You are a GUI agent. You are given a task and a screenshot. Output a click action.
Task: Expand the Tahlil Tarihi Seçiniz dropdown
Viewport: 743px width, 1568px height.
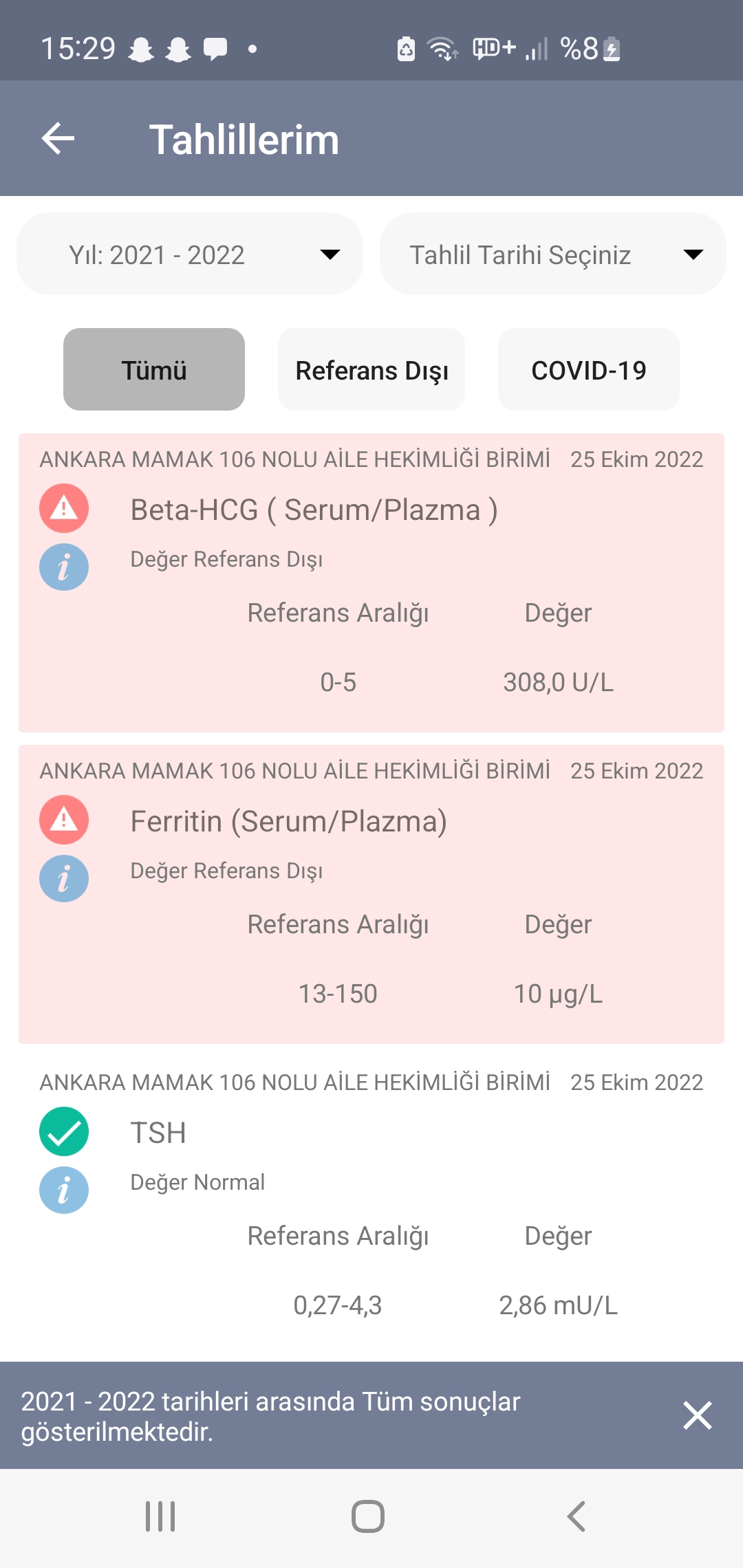[x=553, y=254]
